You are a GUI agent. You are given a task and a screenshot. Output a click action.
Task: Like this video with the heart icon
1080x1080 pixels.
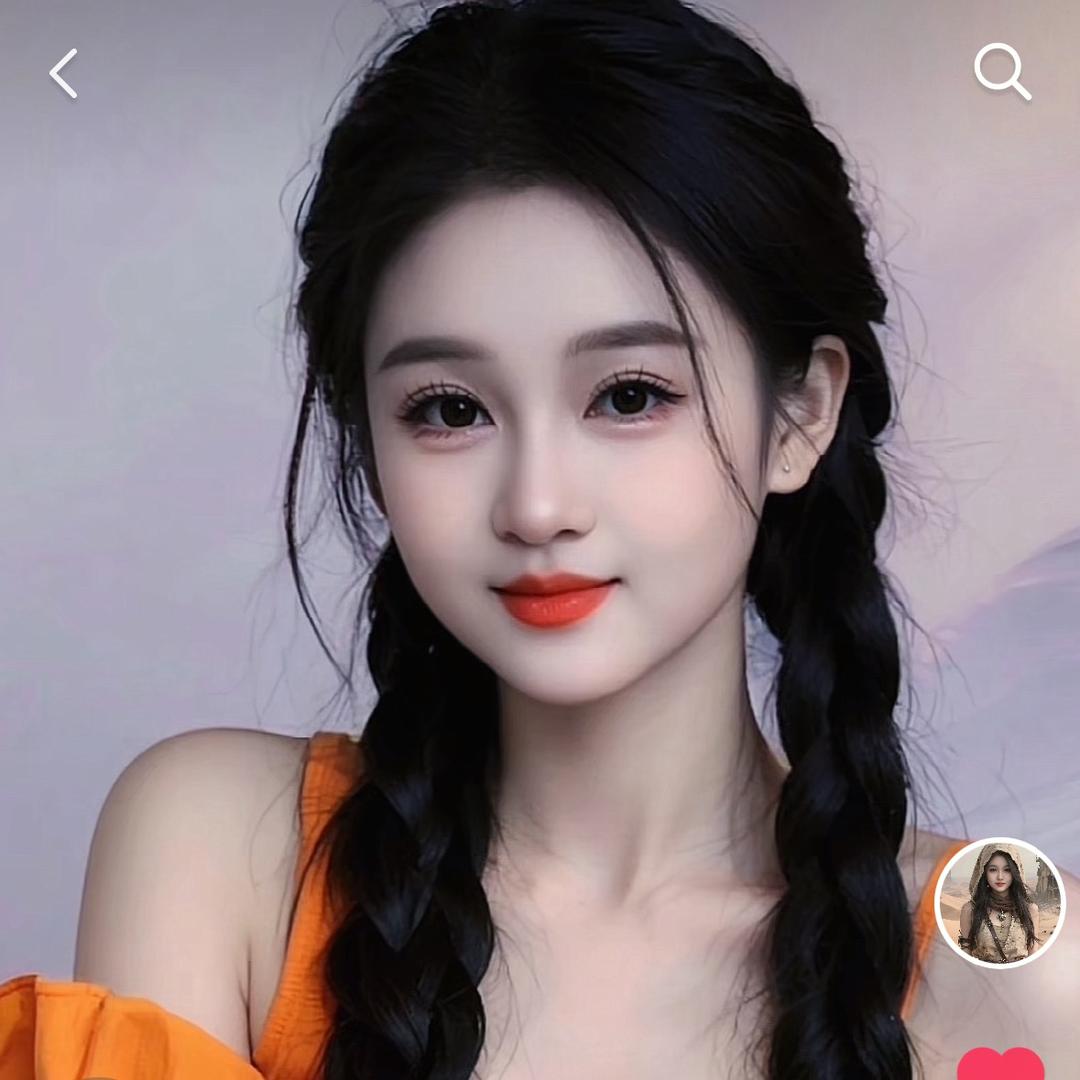(x=1000, y=1064)
